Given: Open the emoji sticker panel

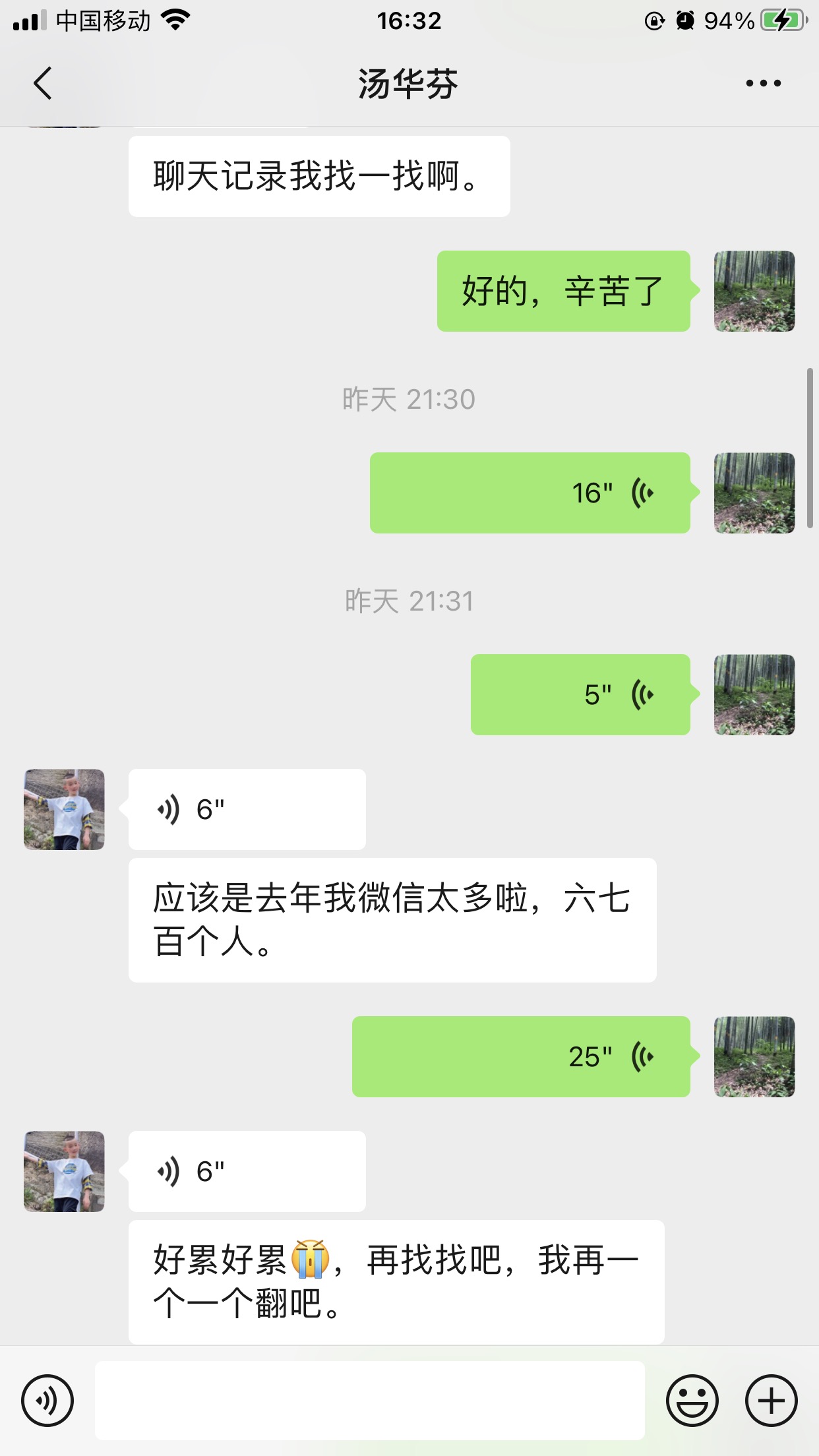Looking at the screenshot, I should tap(692, 1401).
